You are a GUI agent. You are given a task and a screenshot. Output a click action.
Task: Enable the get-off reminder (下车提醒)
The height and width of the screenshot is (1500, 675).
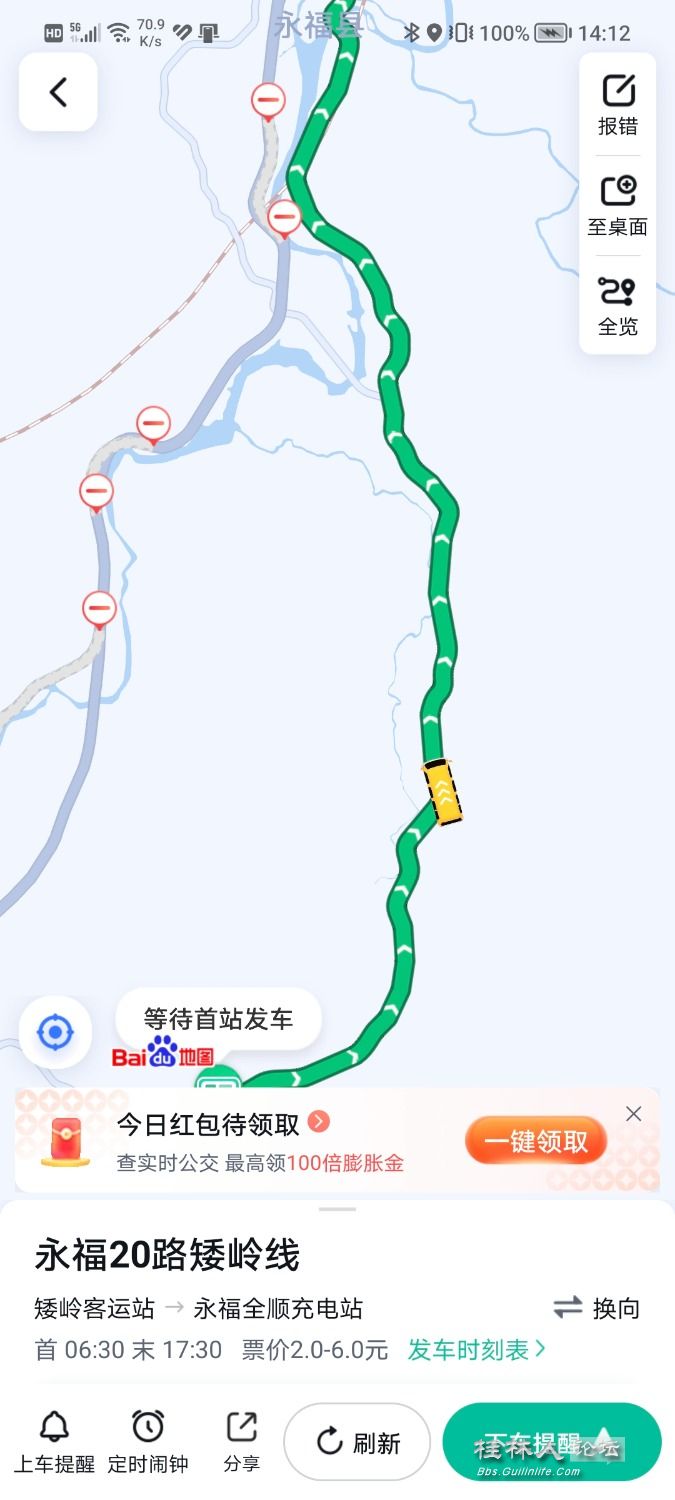[551, 1442]
